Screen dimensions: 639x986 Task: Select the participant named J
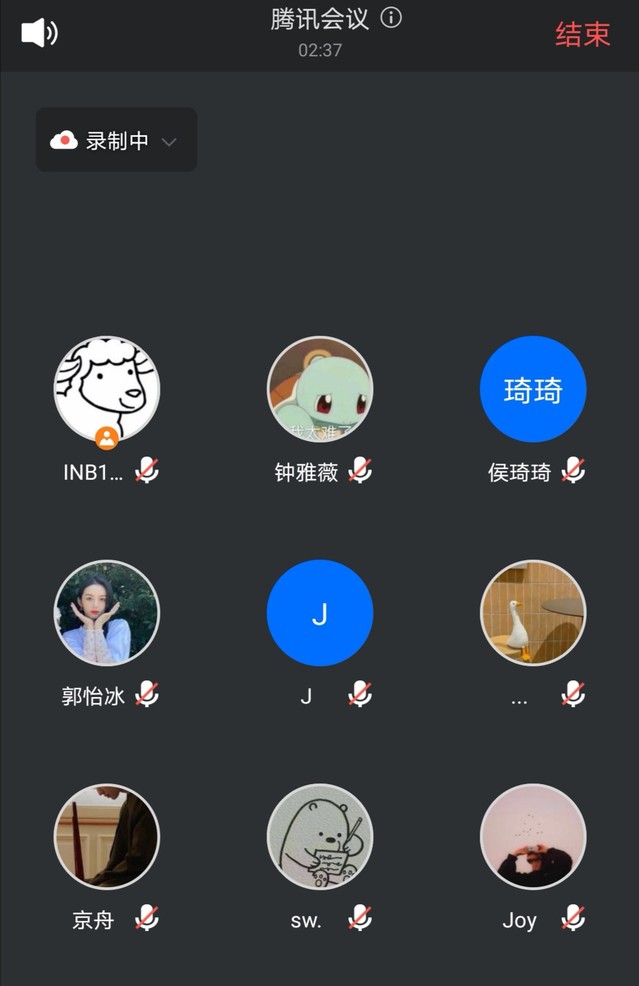click(320, 613)
